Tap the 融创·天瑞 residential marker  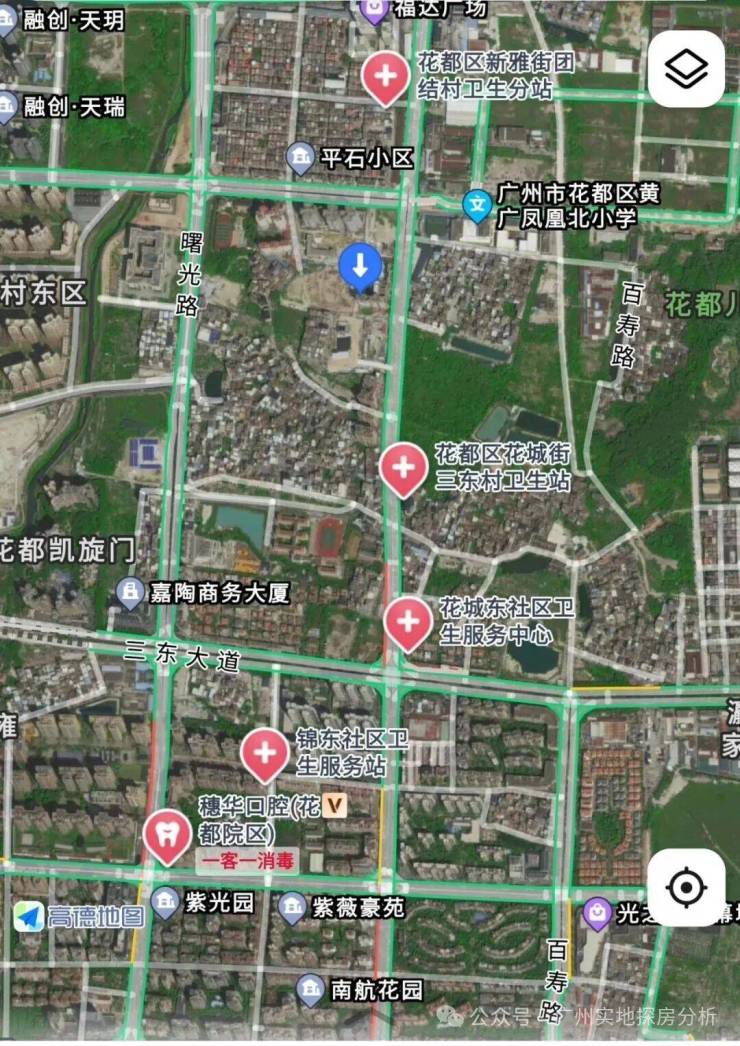point(6,104)
